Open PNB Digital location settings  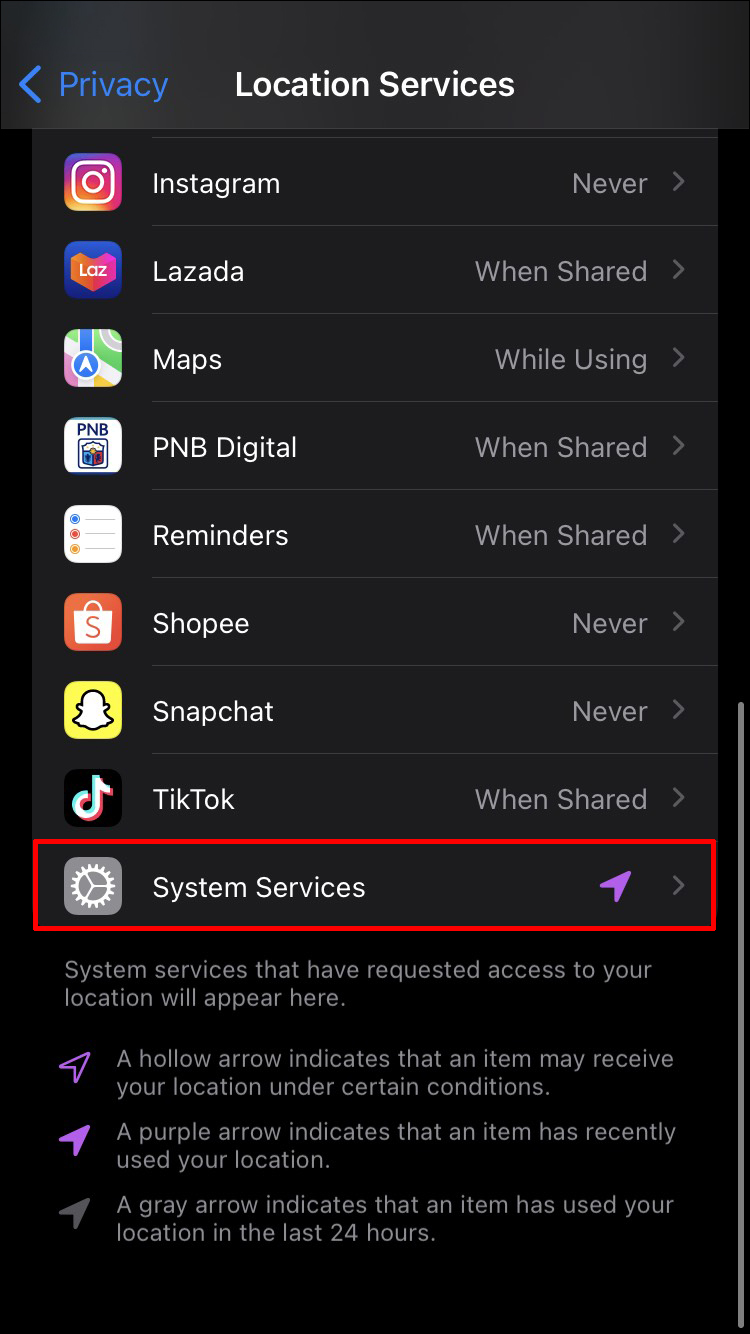click(375, 447)
